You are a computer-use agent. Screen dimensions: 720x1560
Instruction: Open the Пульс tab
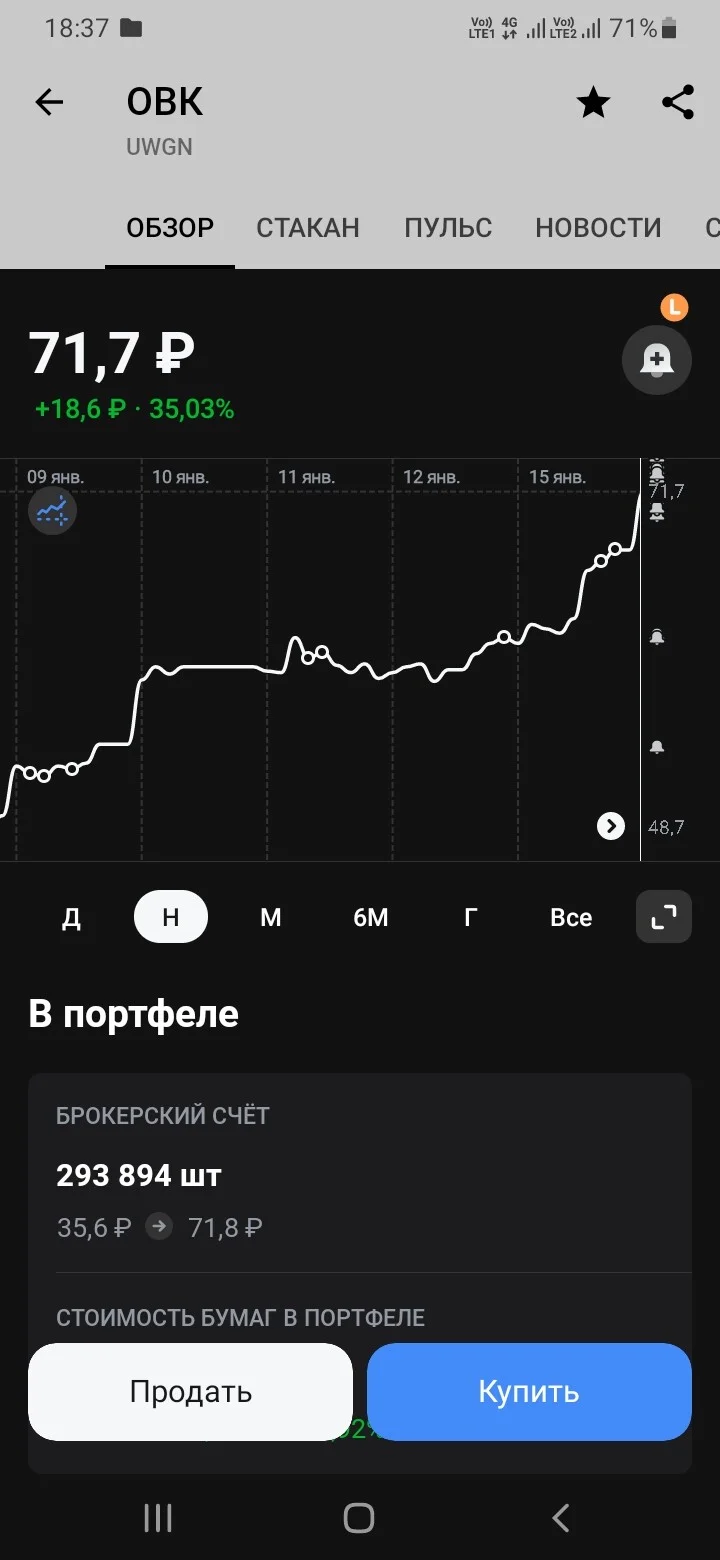click(x=448, y=228)
